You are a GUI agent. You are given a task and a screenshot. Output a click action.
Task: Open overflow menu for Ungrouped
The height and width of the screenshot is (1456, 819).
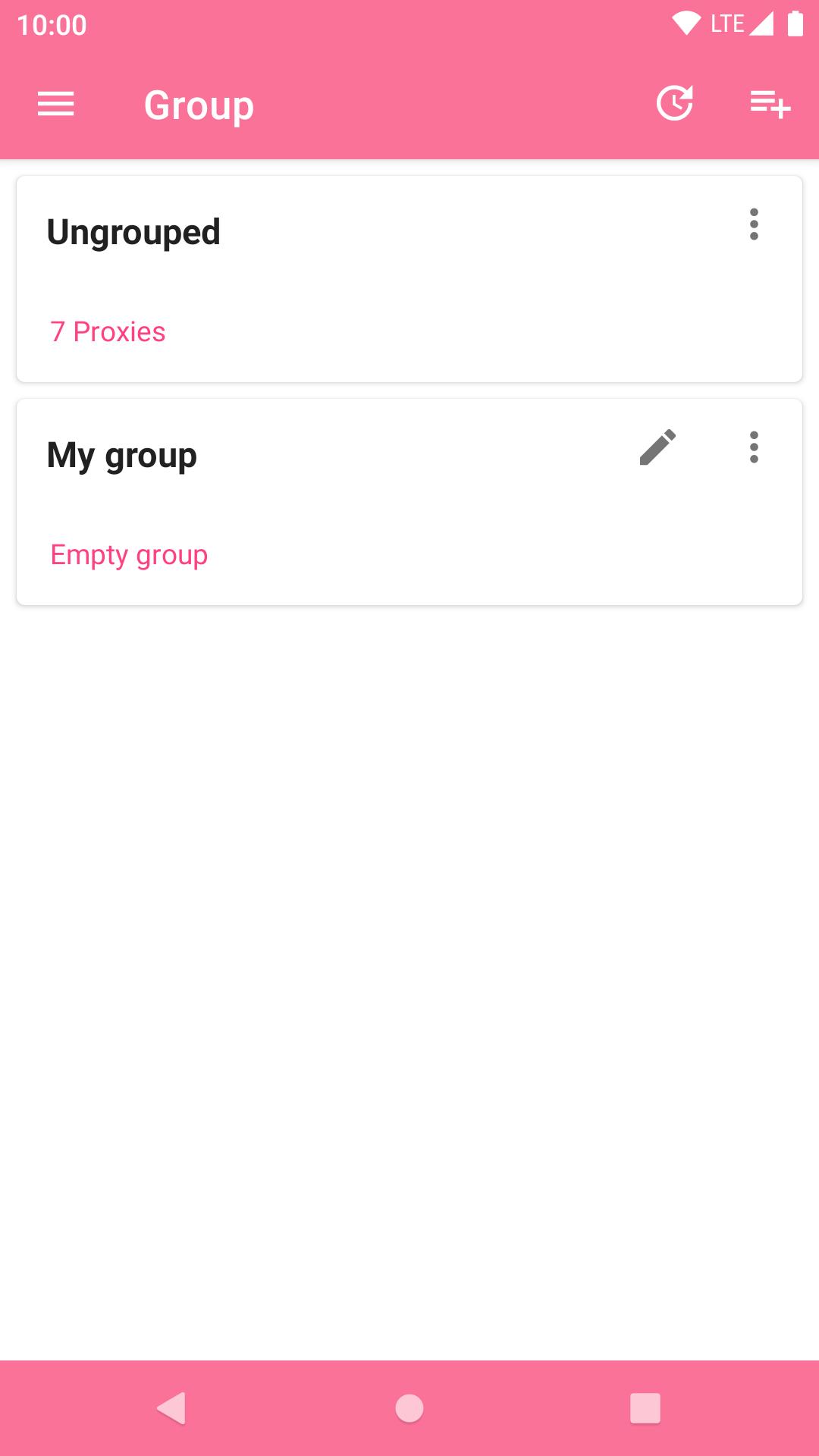[754, 224]
